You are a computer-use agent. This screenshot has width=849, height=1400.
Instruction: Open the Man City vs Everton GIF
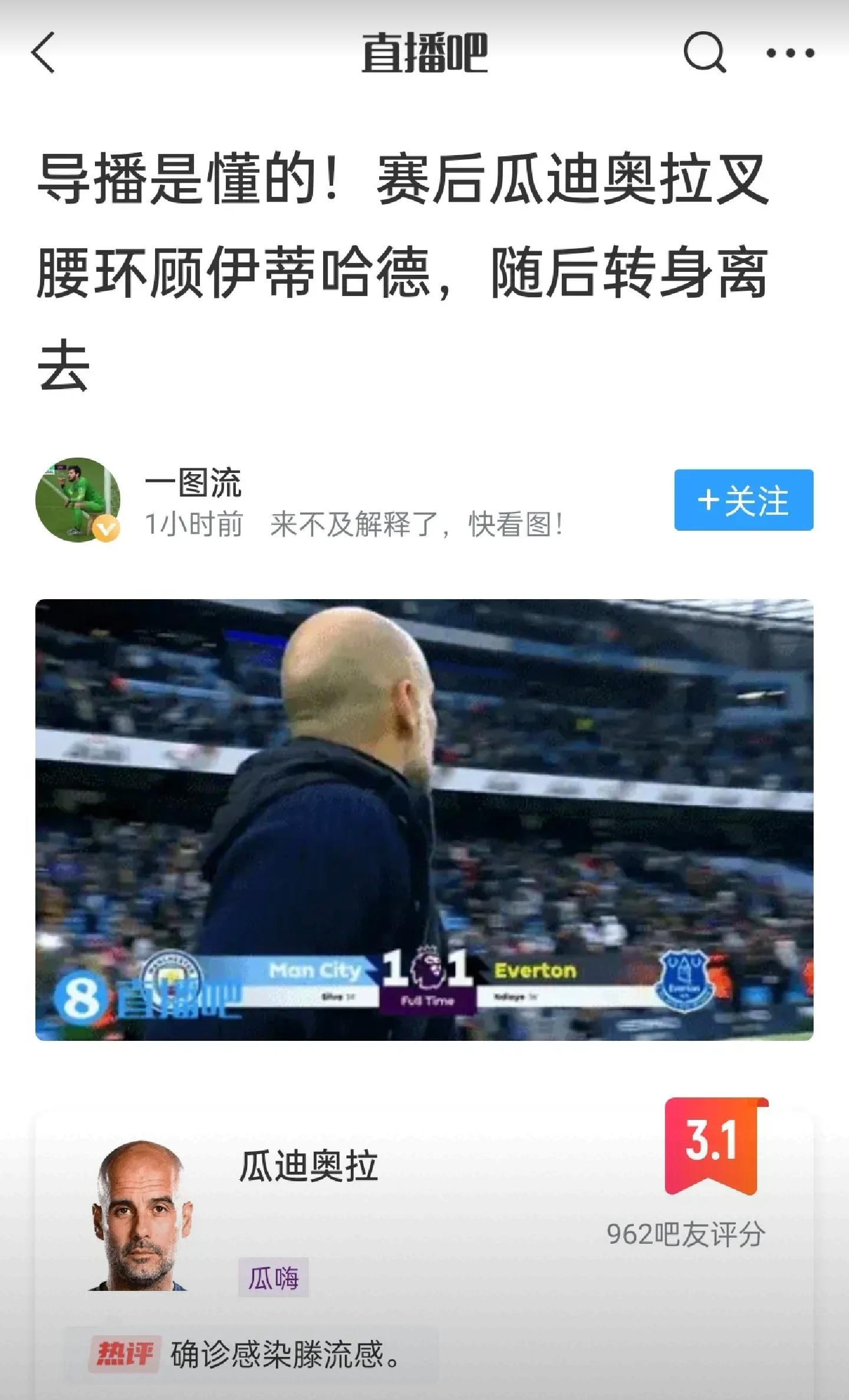[424, 820]
